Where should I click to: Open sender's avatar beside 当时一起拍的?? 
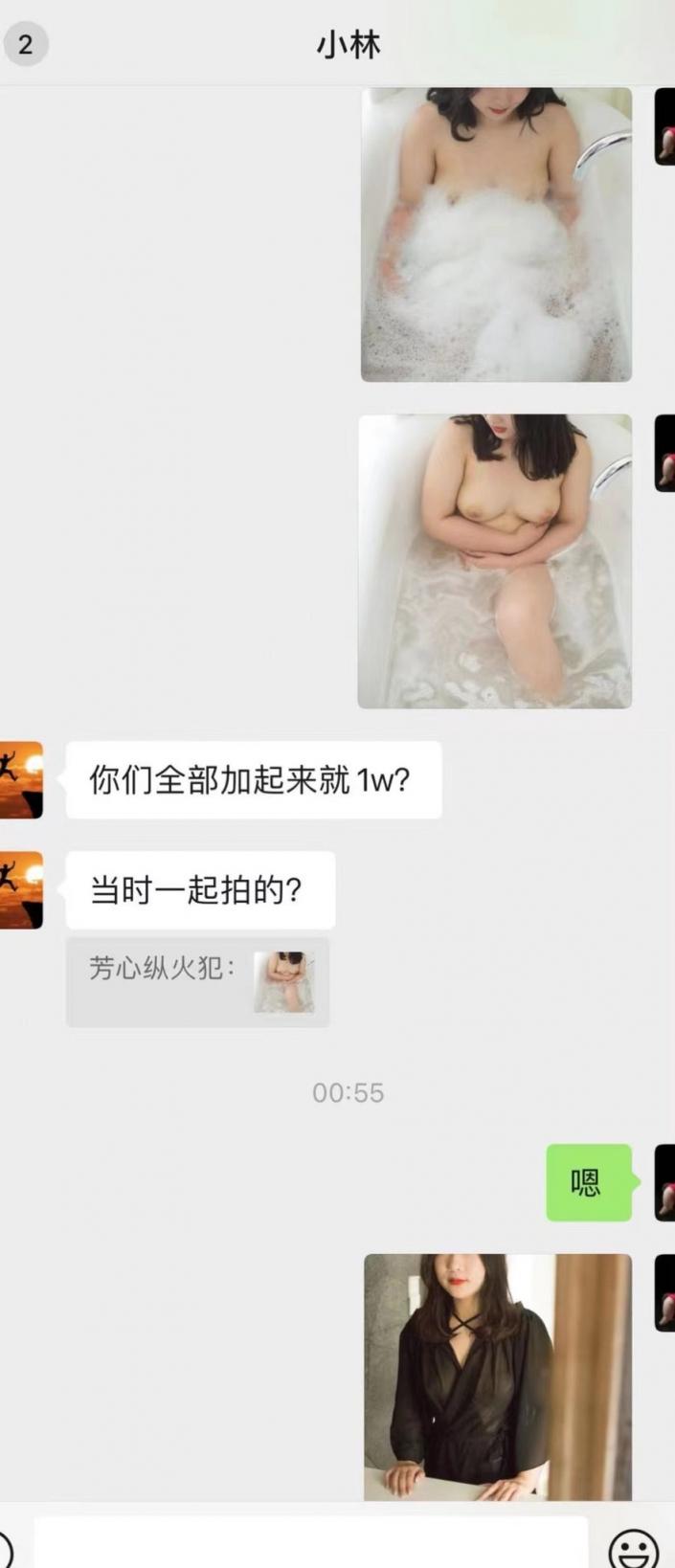(x=21, y=890)
